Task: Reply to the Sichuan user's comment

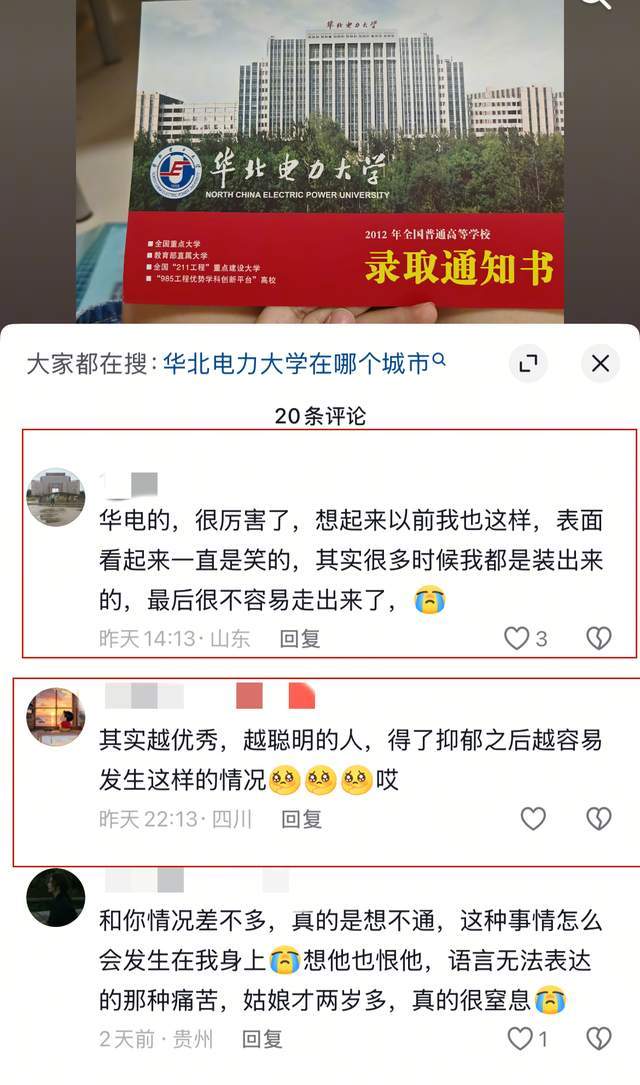Action: 300,819
